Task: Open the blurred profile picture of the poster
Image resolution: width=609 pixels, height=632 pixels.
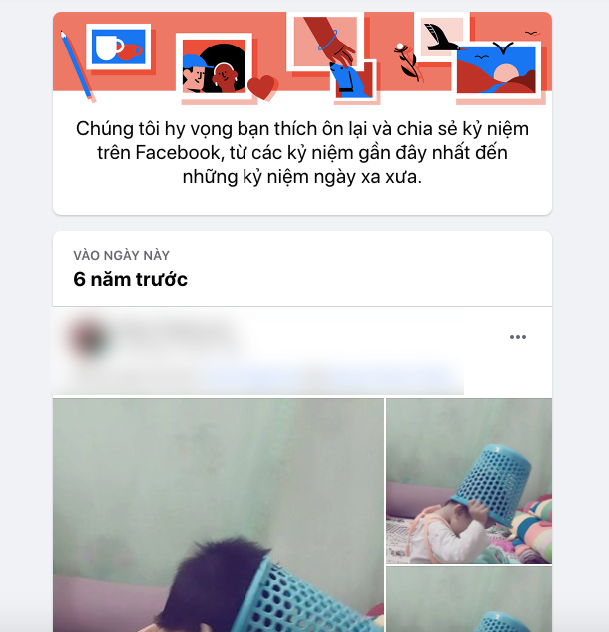Action: [84, 338]
